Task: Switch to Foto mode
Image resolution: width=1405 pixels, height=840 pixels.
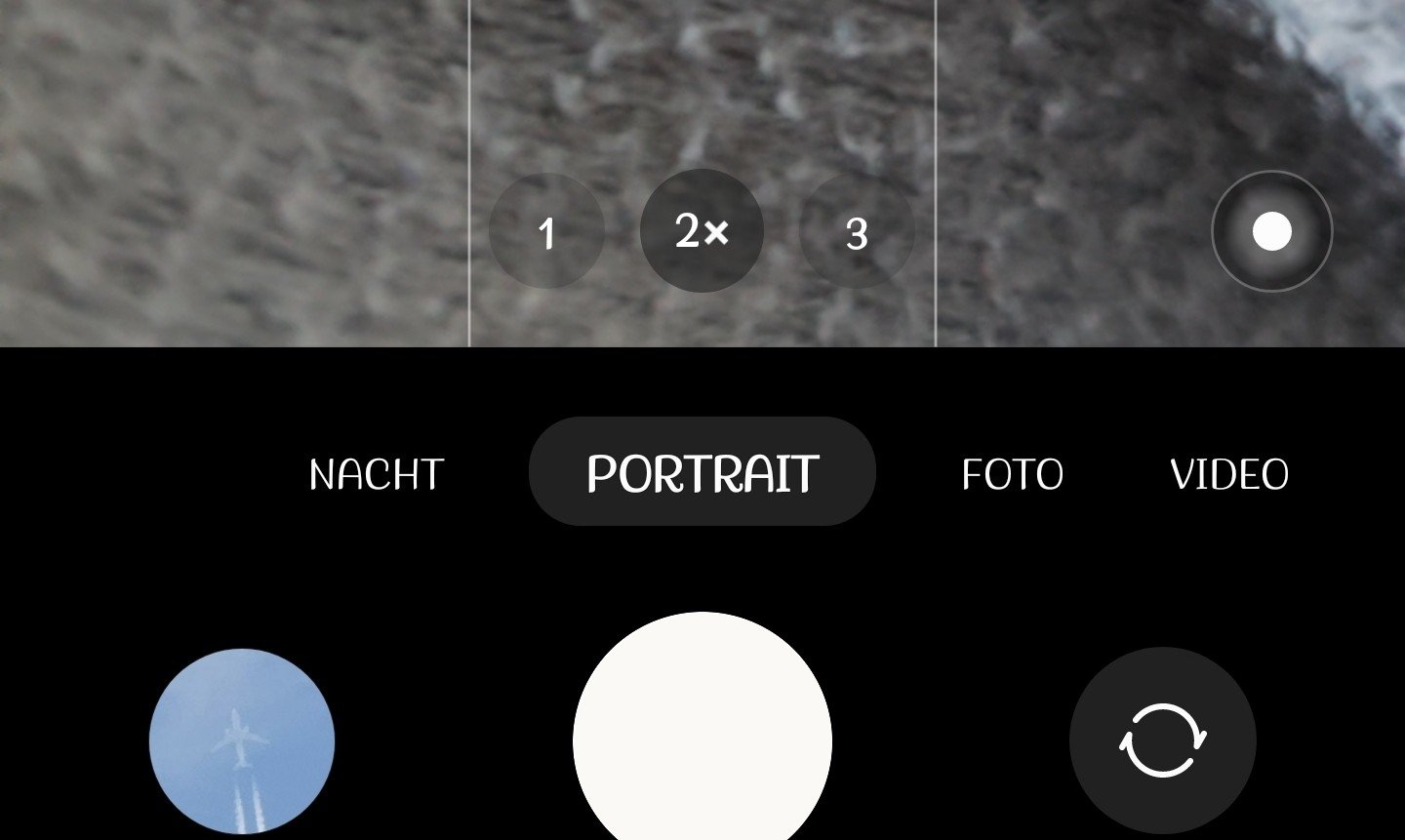Action: [1012, 474]
